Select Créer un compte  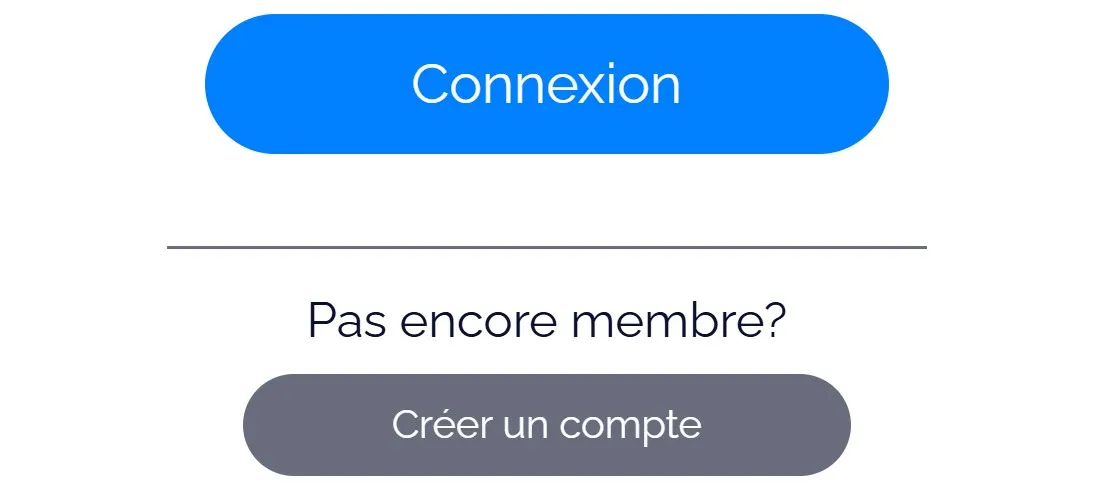(x=546, y=425)
